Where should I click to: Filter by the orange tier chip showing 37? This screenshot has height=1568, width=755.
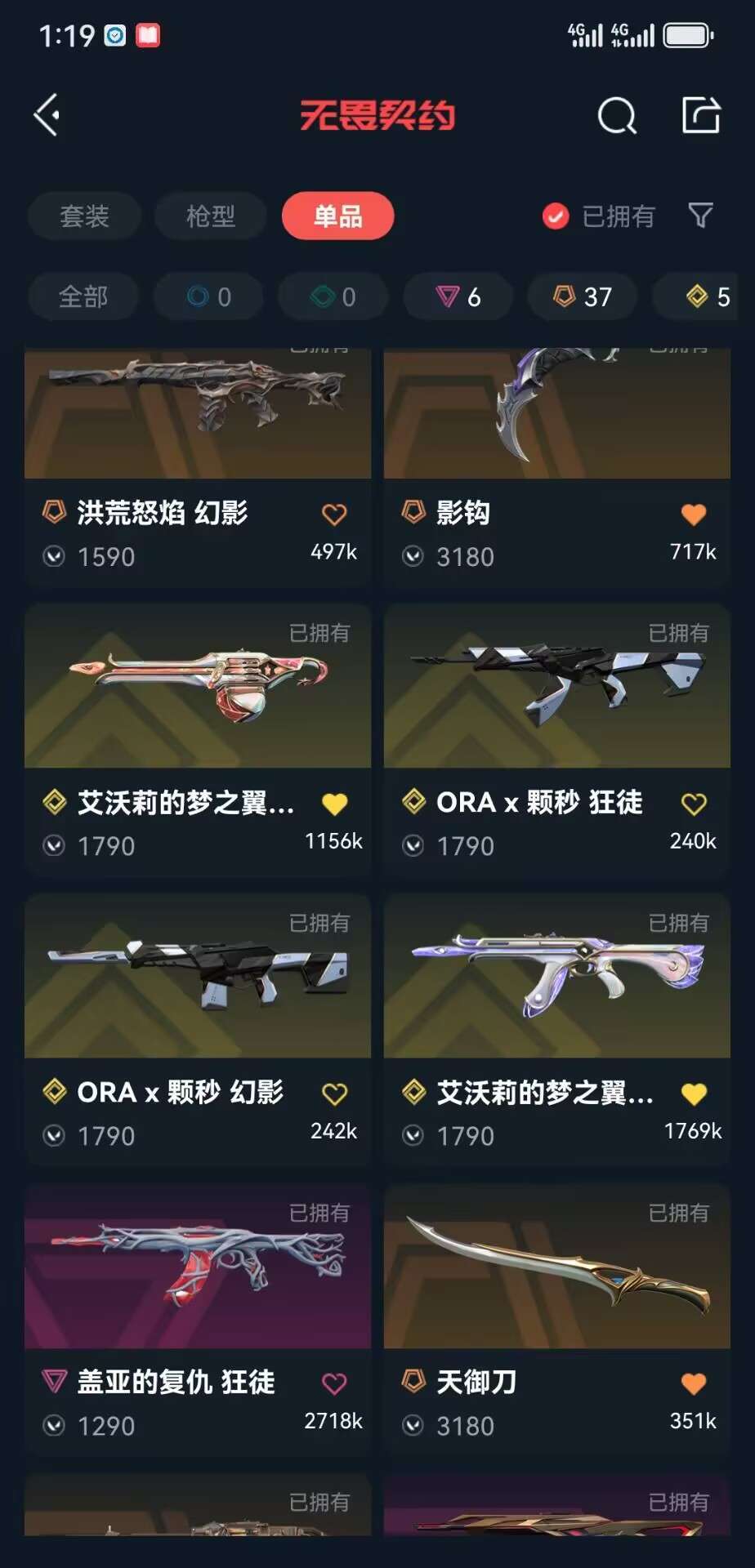[x=583, y=296]
